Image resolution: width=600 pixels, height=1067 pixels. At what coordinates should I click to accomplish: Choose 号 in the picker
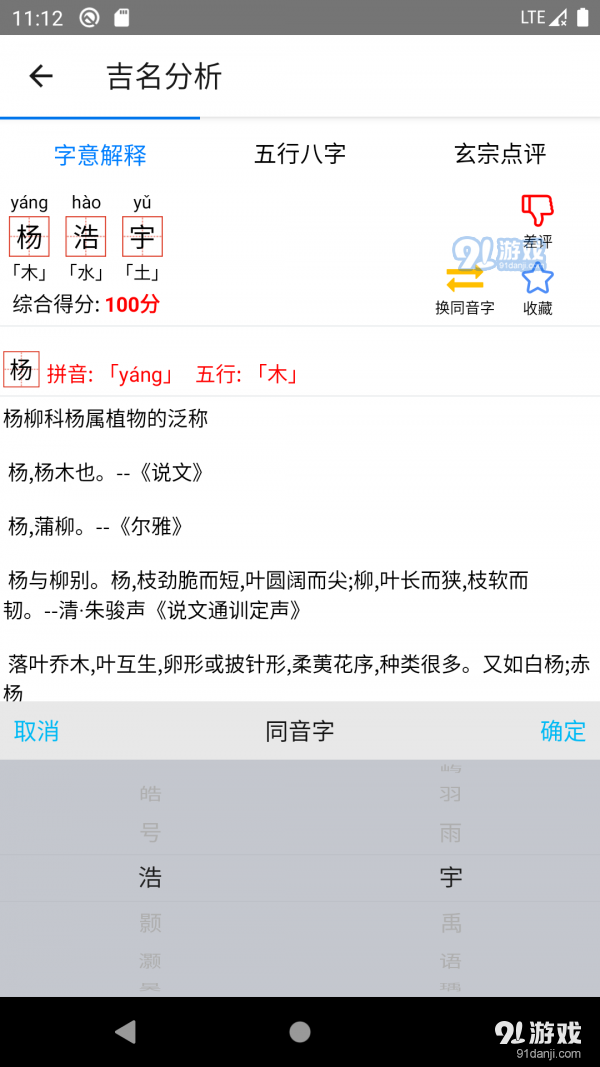point(150,832)
